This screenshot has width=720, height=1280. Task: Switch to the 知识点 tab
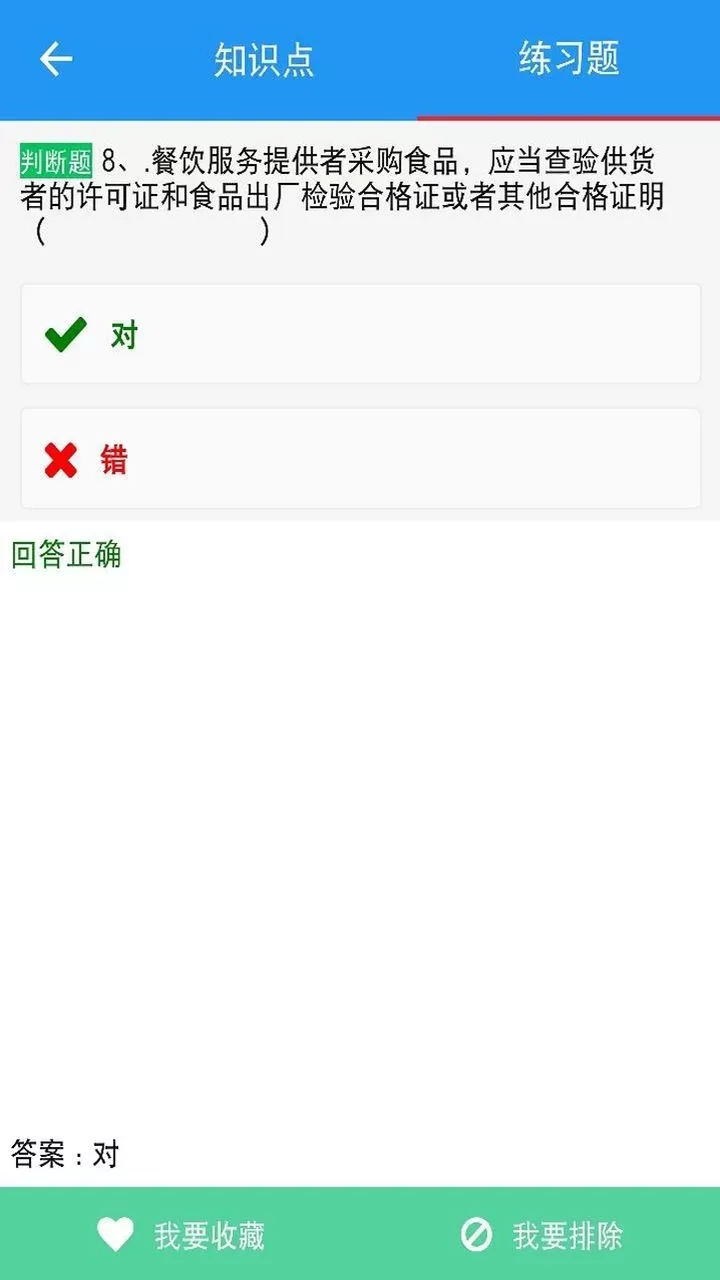point(264,60)
